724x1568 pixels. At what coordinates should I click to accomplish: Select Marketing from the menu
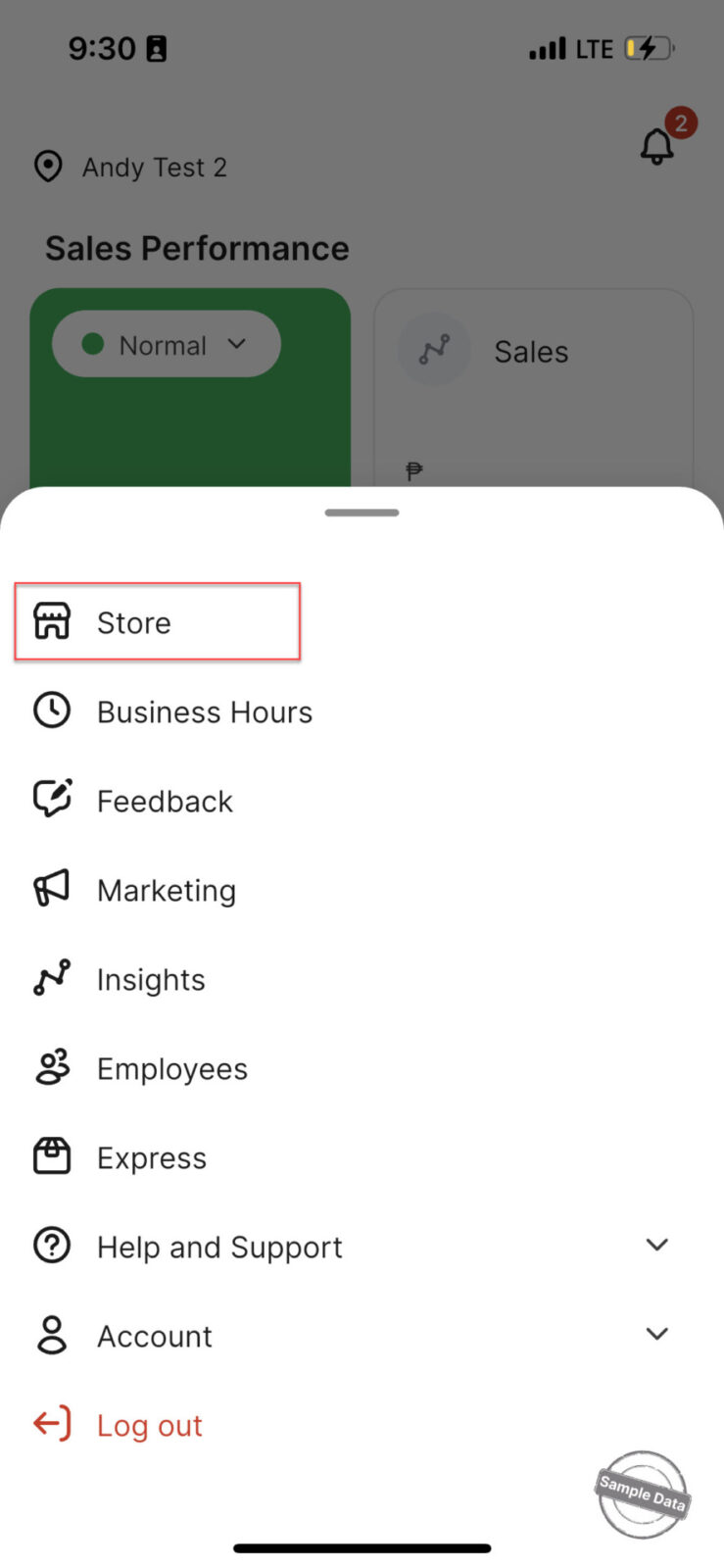pos(166,891)
